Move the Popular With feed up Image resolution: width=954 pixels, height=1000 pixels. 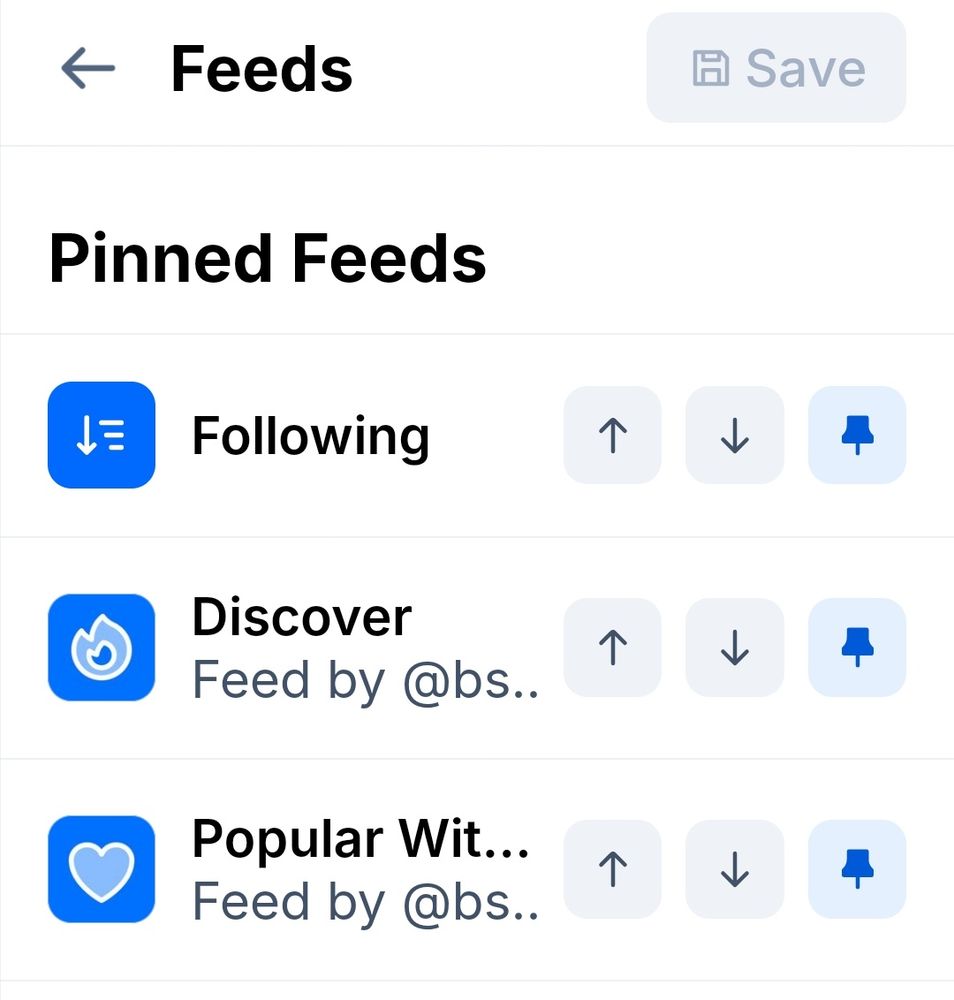pyautogui.click(x=612, y=870)
